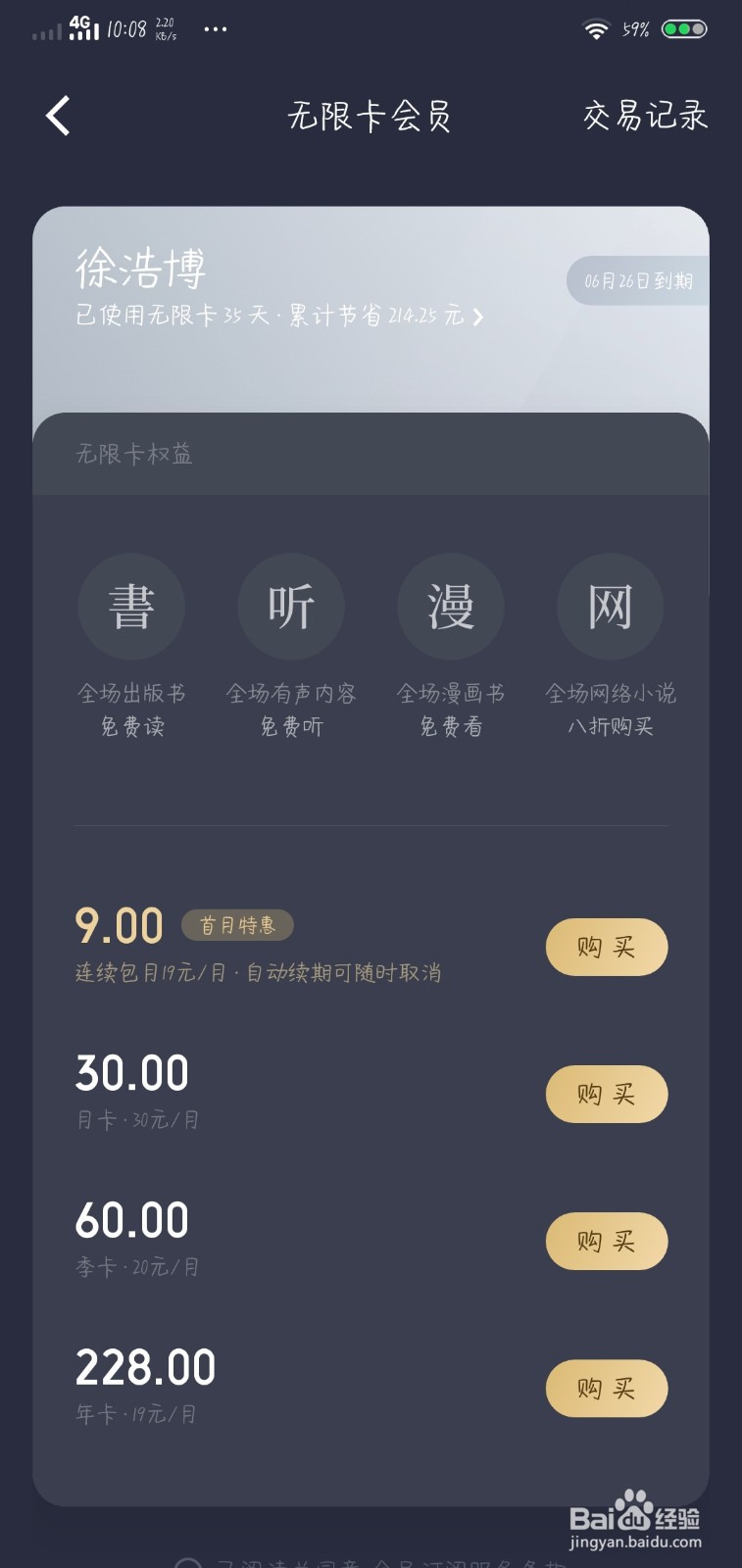Expand the 无限卡权益 benefits section

131,454
